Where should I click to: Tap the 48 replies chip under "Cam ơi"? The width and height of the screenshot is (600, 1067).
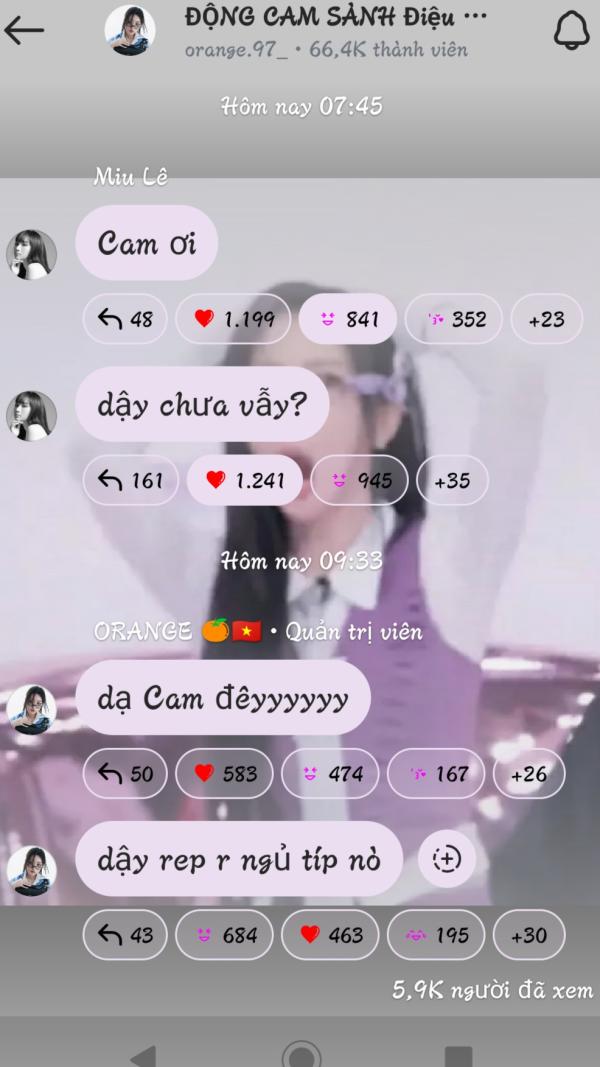coord(125,318)
